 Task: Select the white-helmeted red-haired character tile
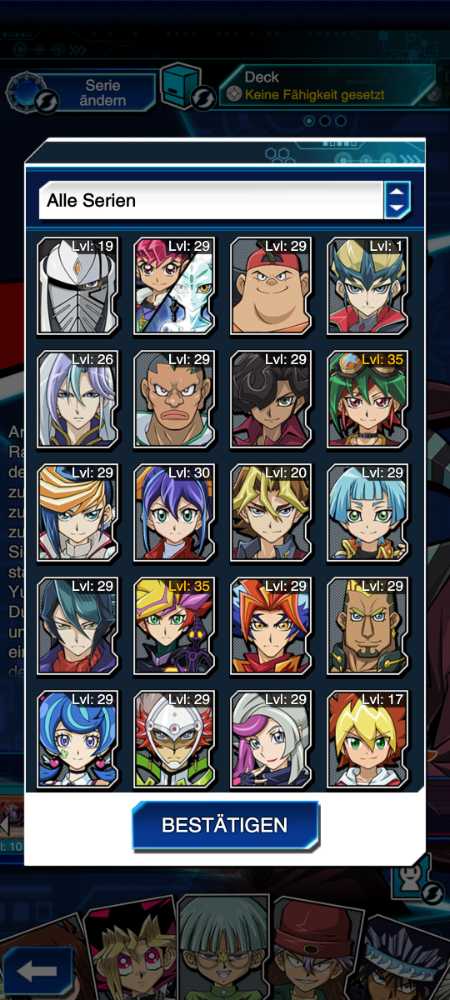click(174, 739)
